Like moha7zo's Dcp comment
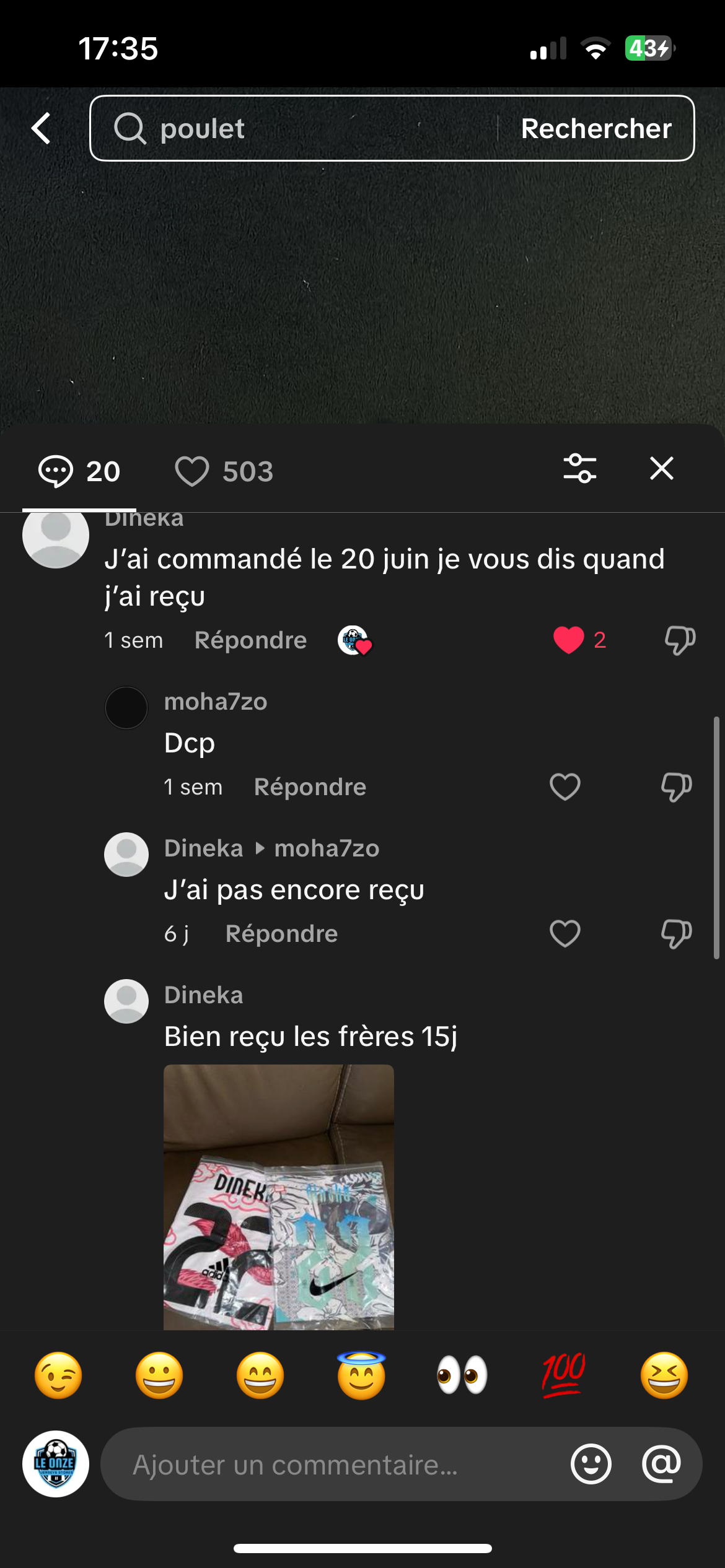 [565, 787]
